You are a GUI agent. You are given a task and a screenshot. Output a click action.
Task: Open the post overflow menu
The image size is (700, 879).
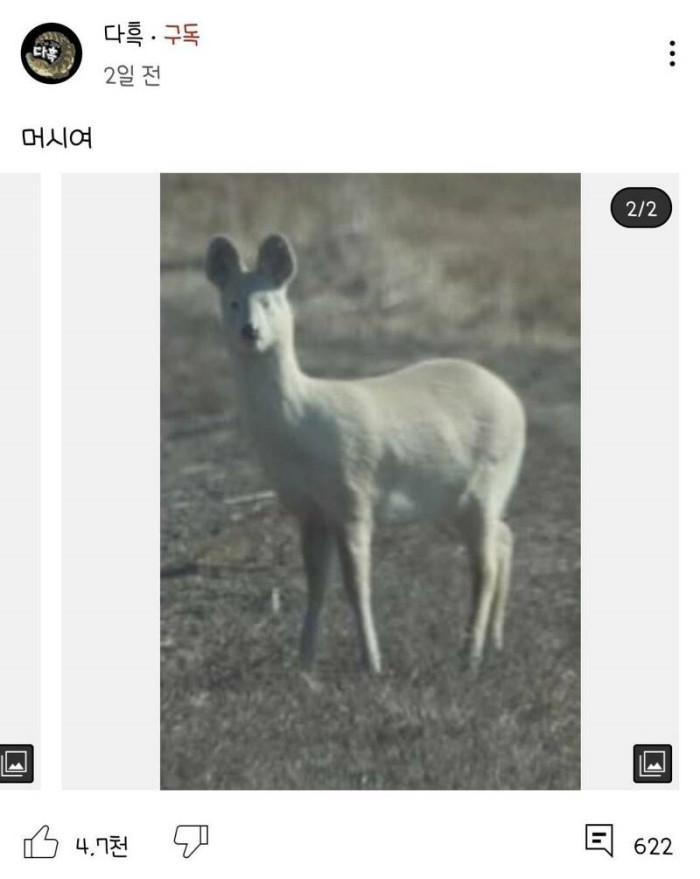tap(671, 54)
